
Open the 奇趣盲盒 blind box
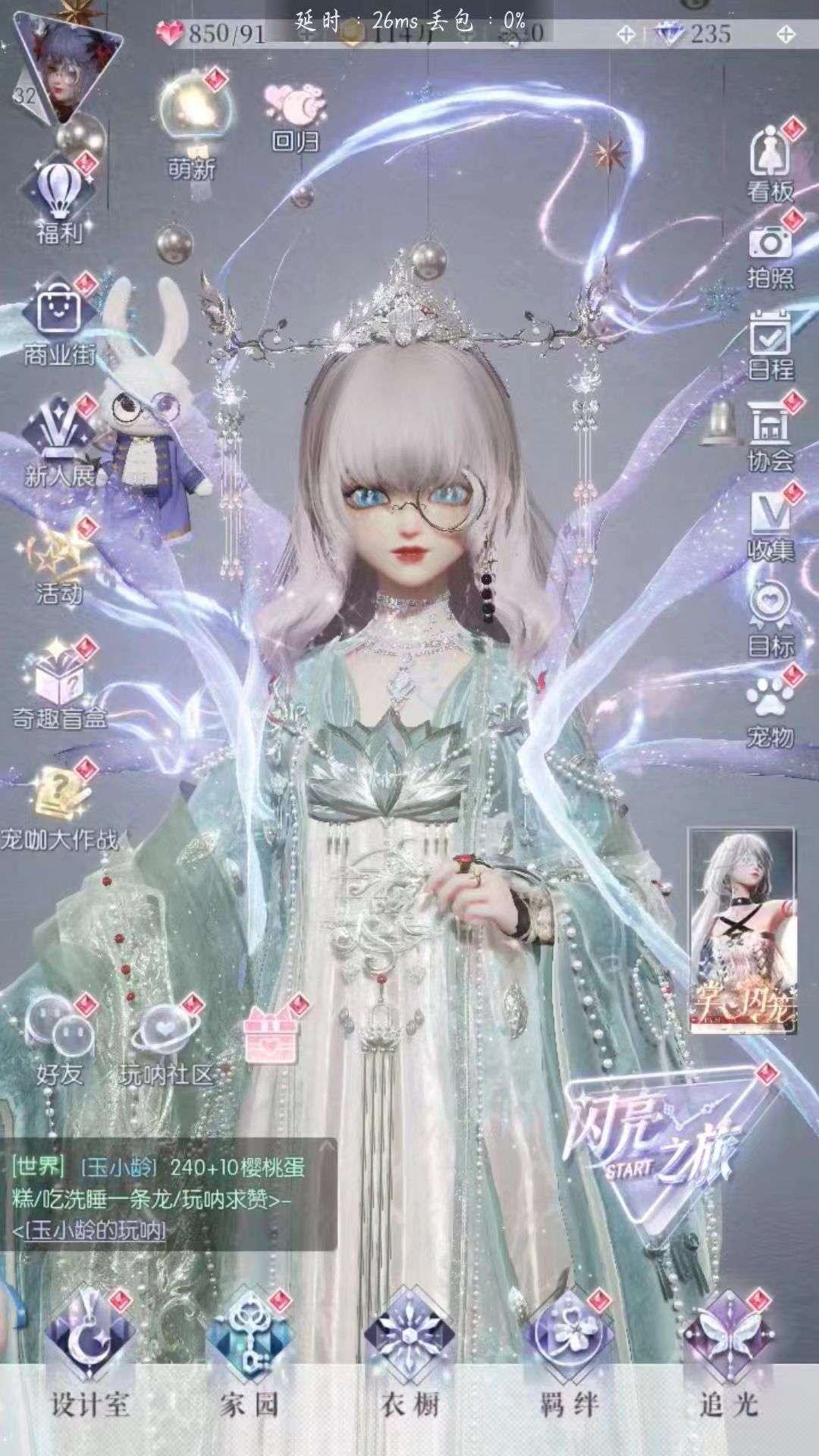(61, 682)
